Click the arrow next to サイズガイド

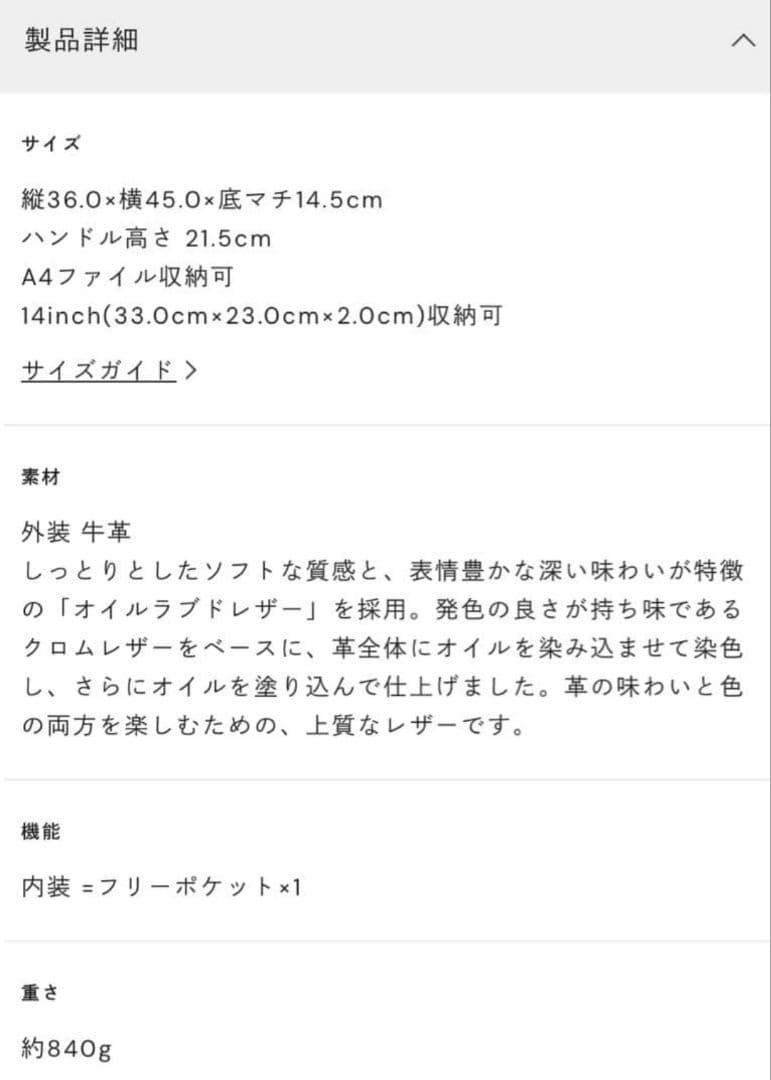pyautogui.click(x=194, y=369)
